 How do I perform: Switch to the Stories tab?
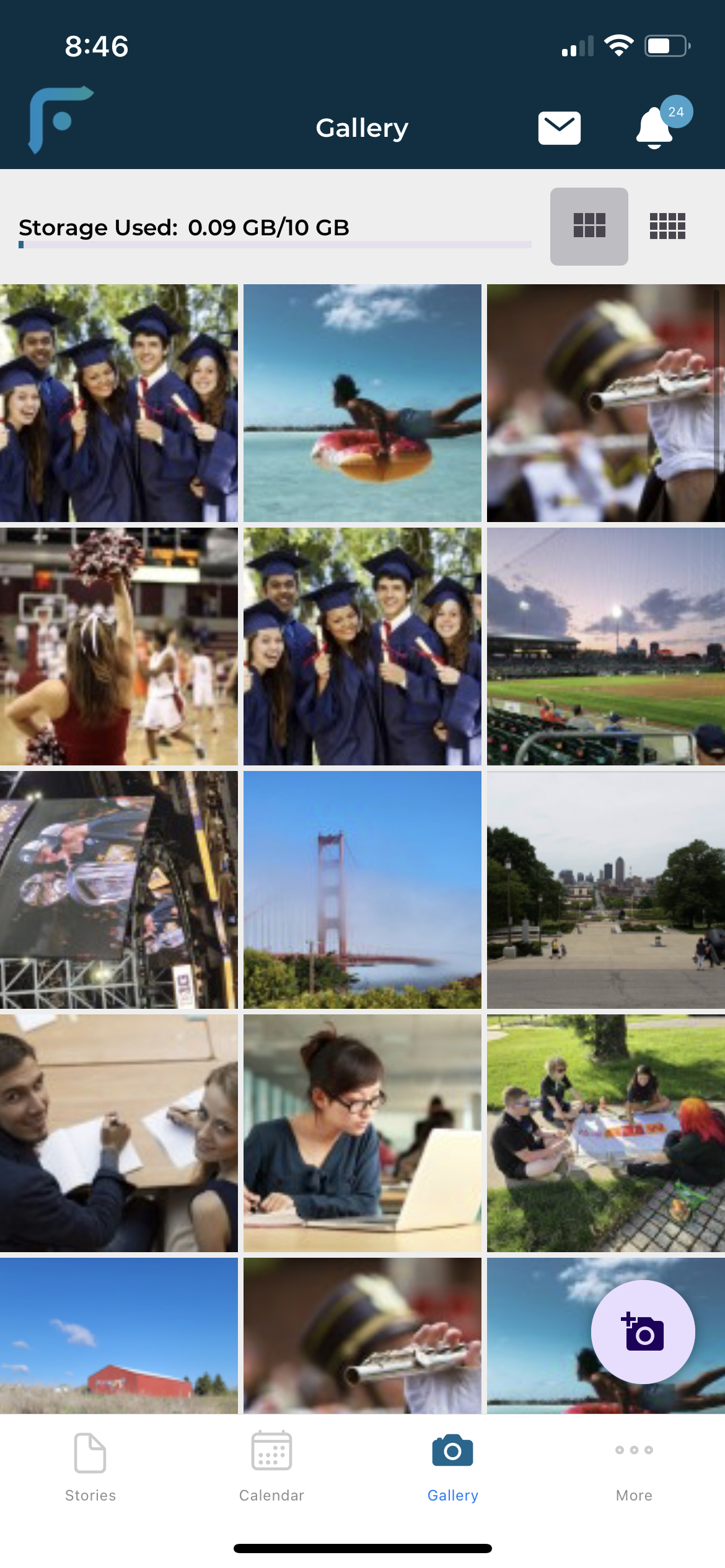(x=90, y=1465)
